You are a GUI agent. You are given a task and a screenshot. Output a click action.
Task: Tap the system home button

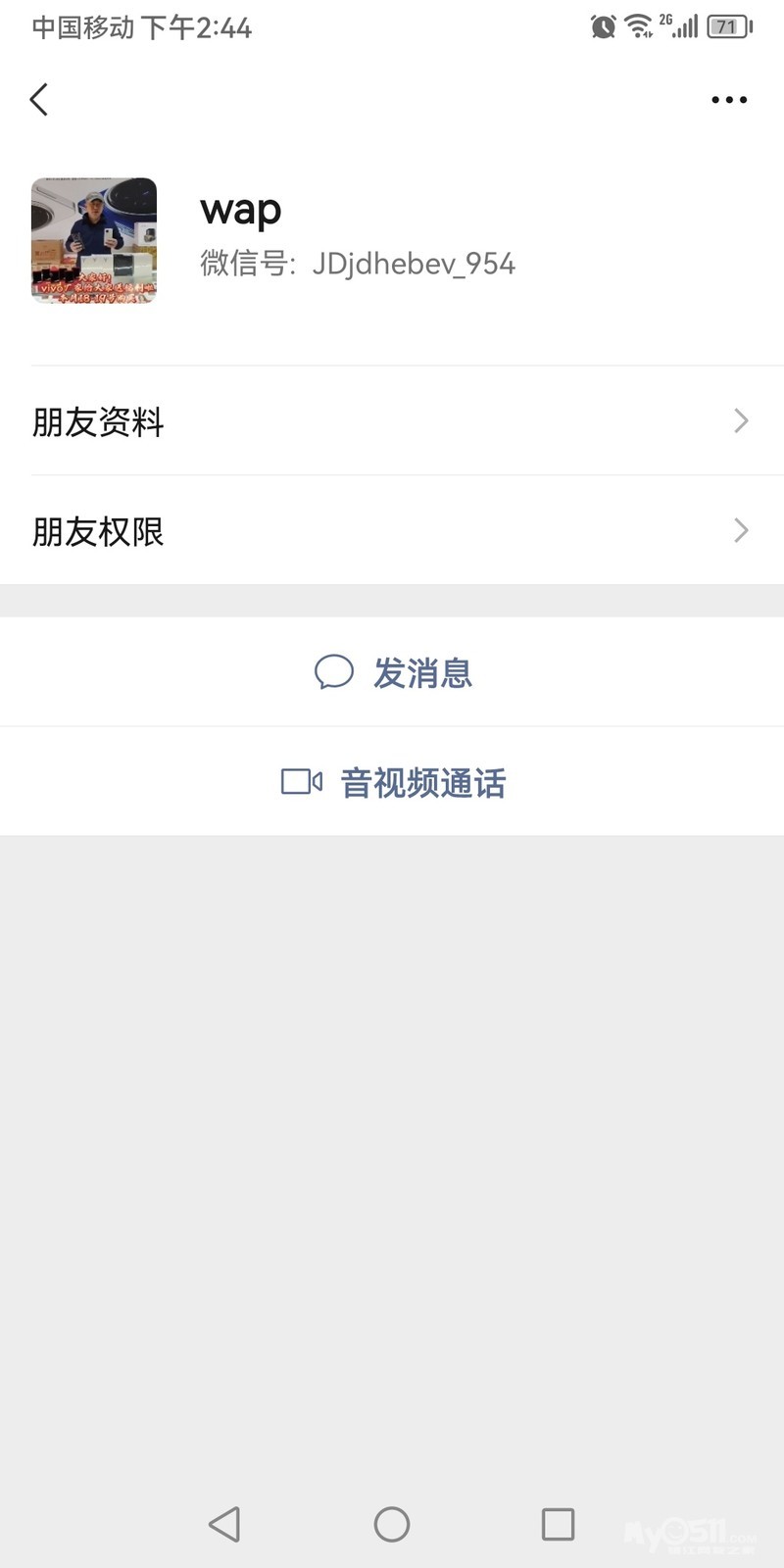[x=392, y=1524]
